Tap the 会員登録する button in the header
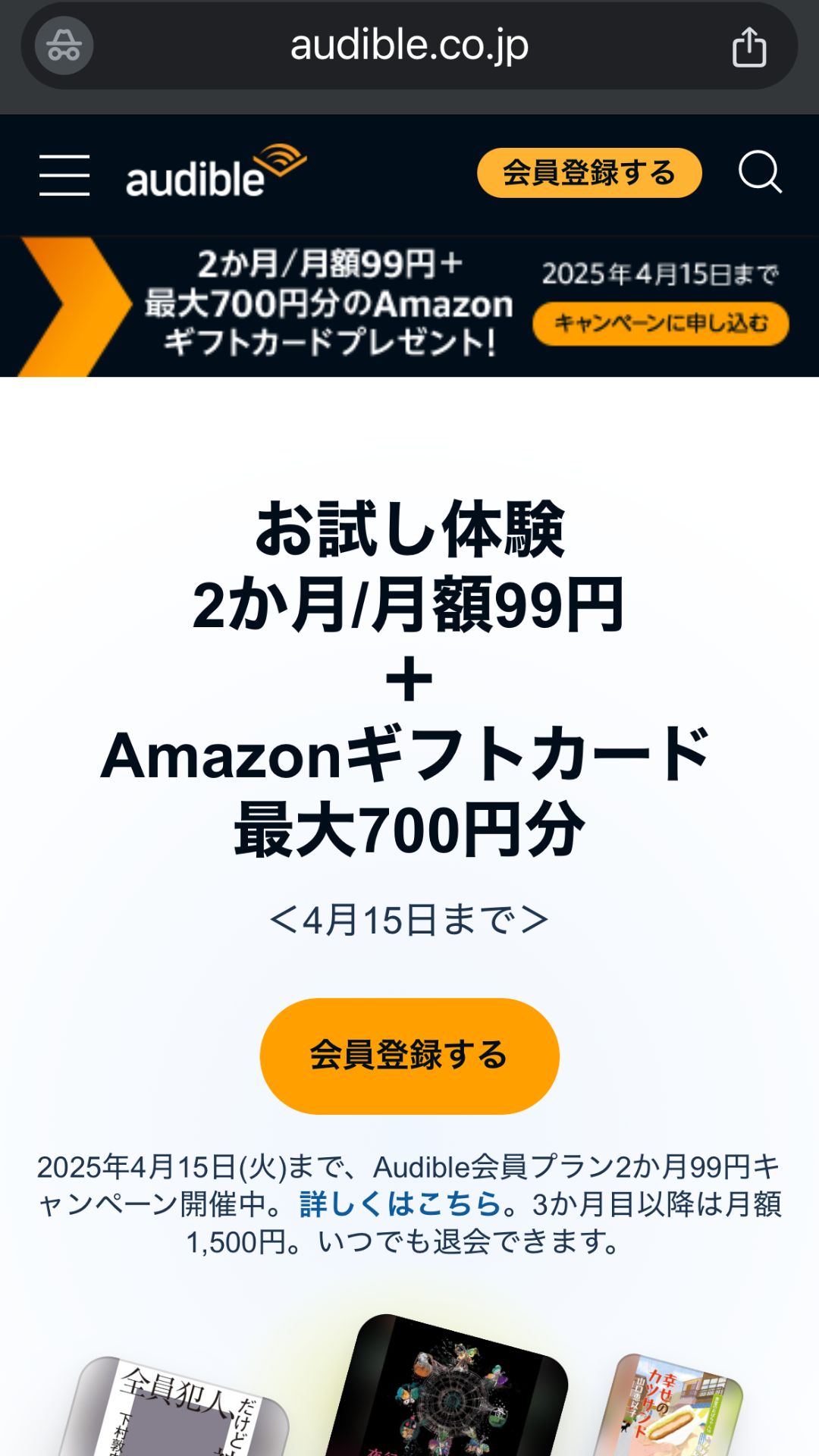The image size is (819, 1456). click(x=590, y=172)
